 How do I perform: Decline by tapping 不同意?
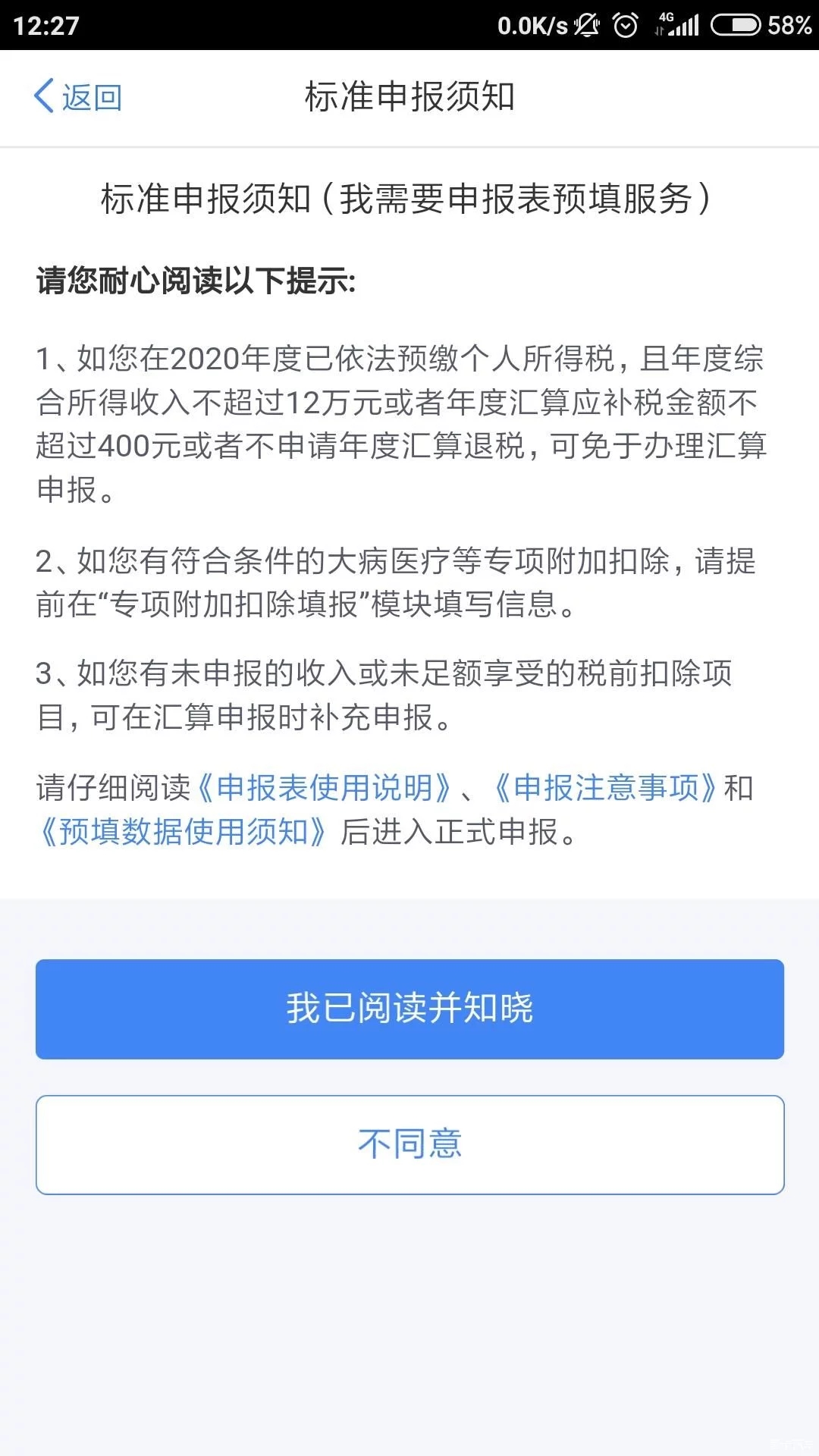(x=409, y=1144)
